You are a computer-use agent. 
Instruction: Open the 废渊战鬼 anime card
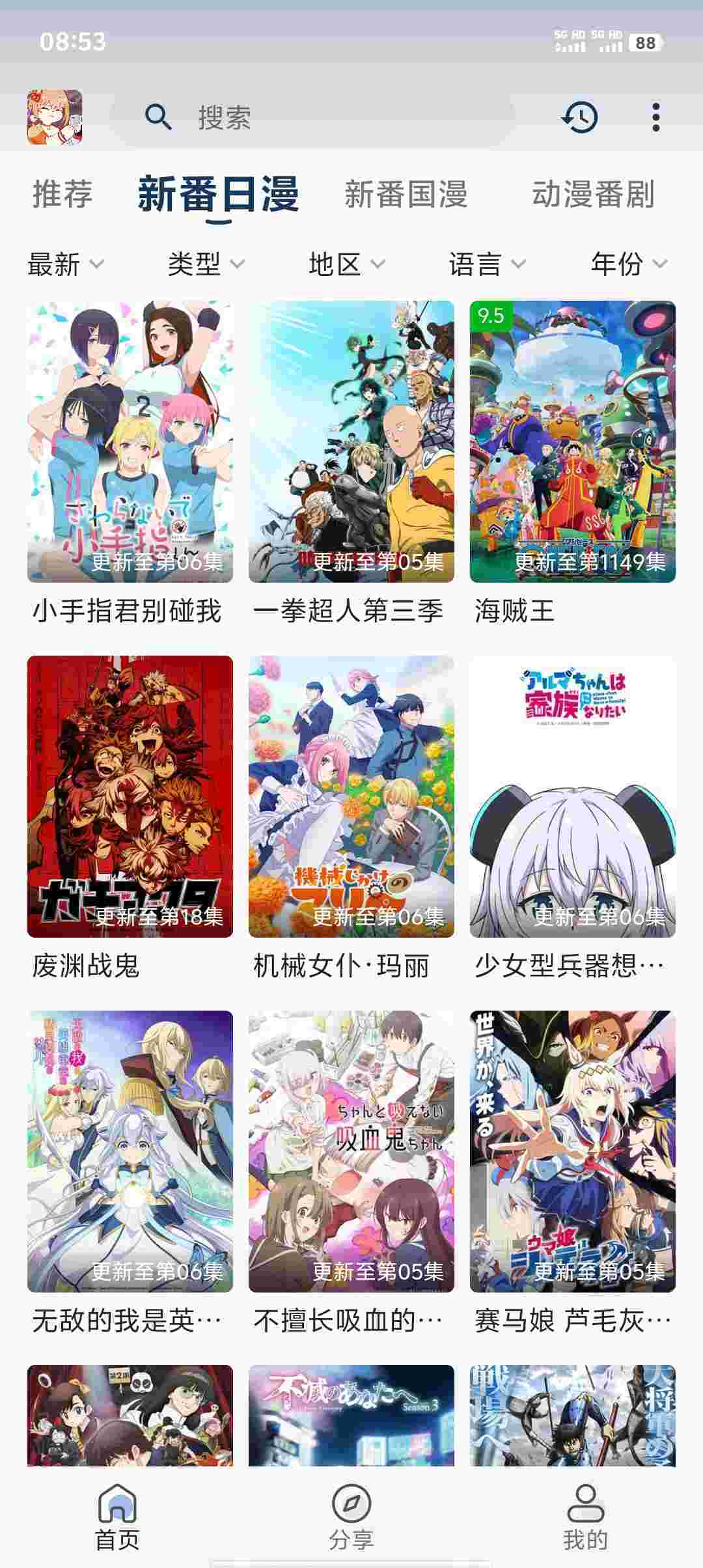pos(130,796)
